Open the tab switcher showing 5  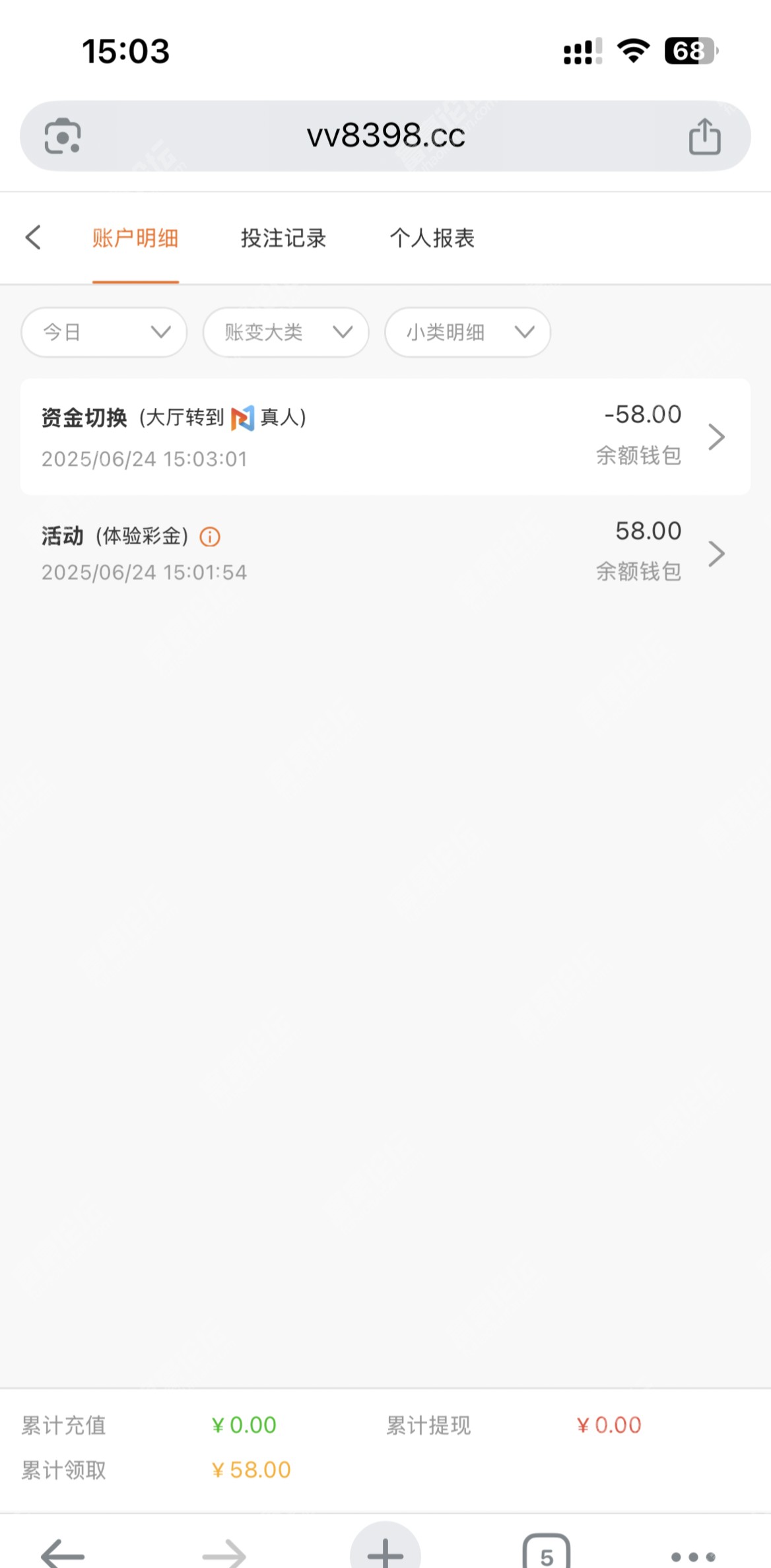click(546, 1552)
